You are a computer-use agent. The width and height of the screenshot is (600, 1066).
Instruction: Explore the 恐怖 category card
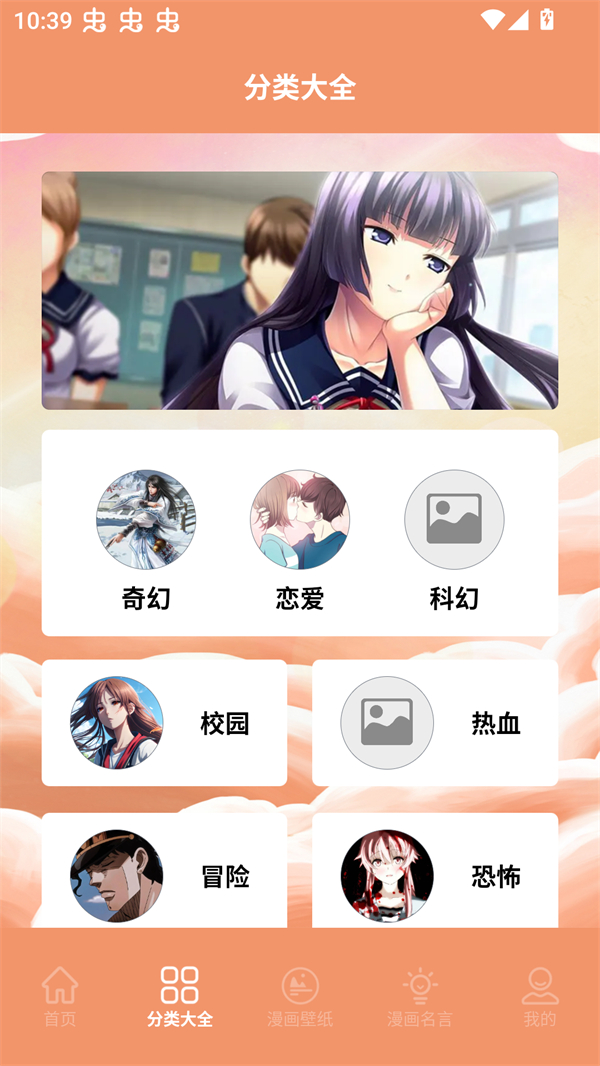pyautogui.click(x=435, y=872)
